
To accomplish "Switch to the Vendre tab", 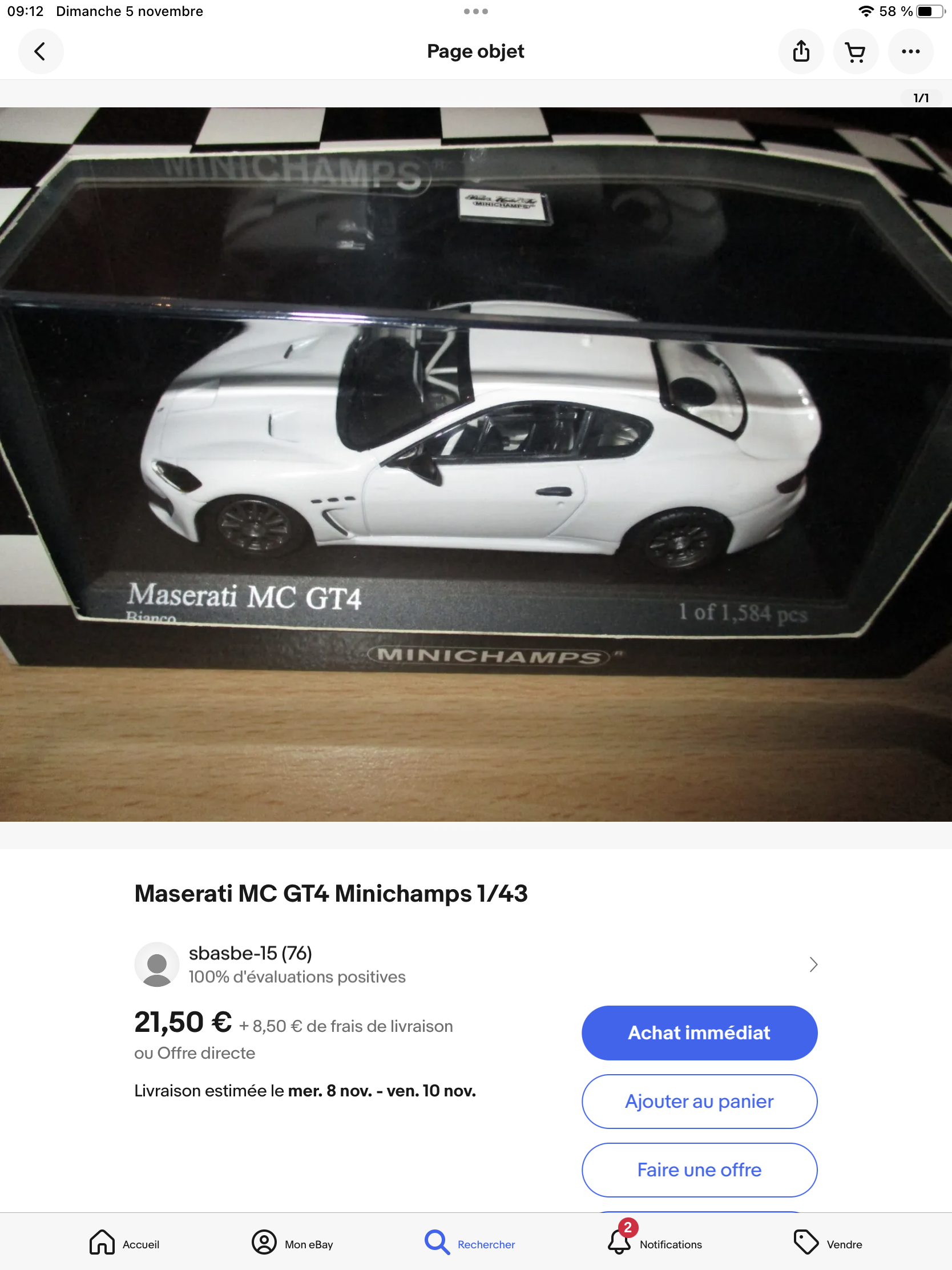I will [828, 1243].
